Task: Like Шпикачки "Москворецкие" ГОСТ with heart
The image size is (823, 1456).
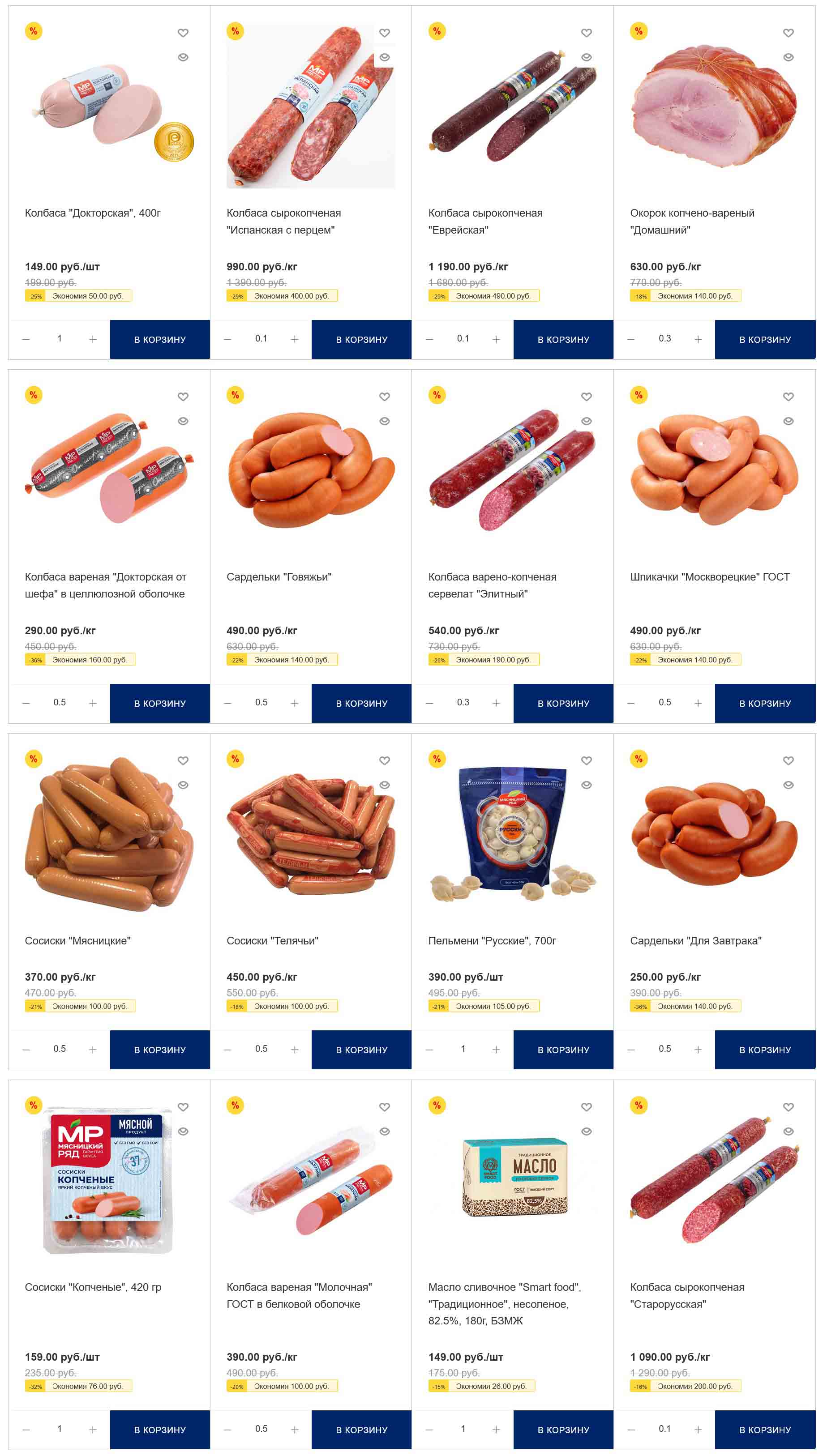Action: (789, 397)
